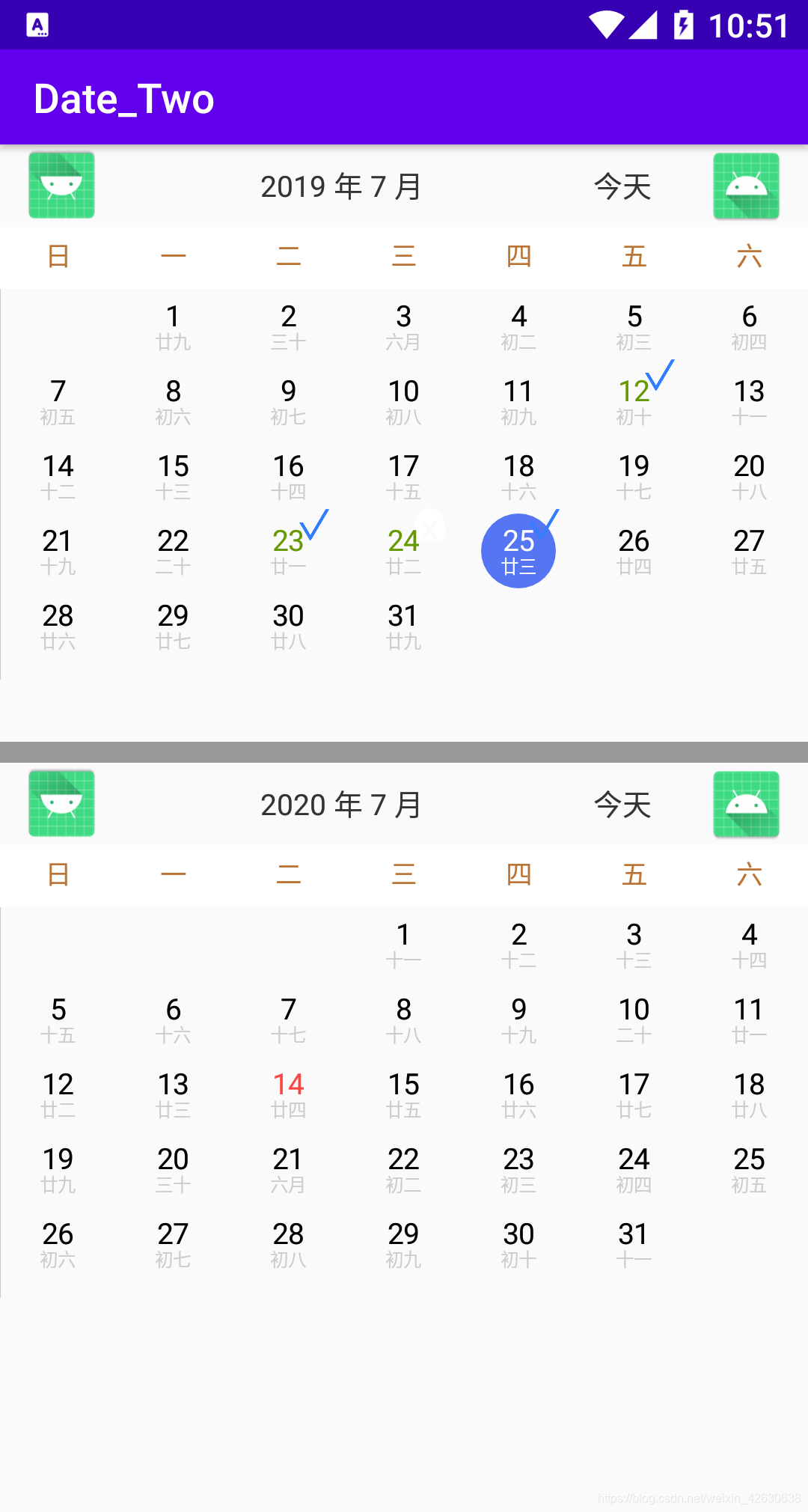Pick July 1 in the 2020 calendar
This screenshot has width=808, height=1512.
pos(403,944)
